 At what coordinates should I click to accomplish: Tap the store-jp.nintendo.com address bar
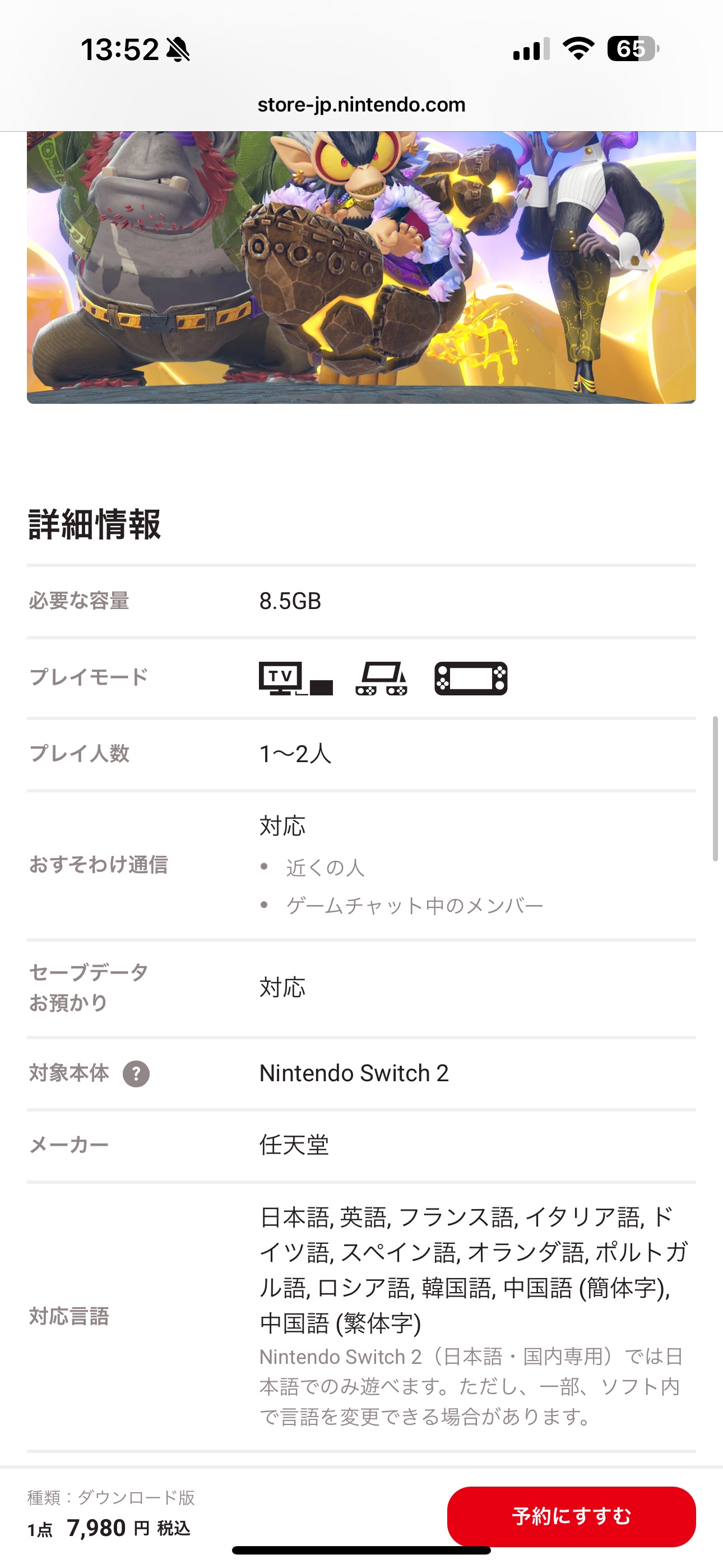tap(361, 105)
